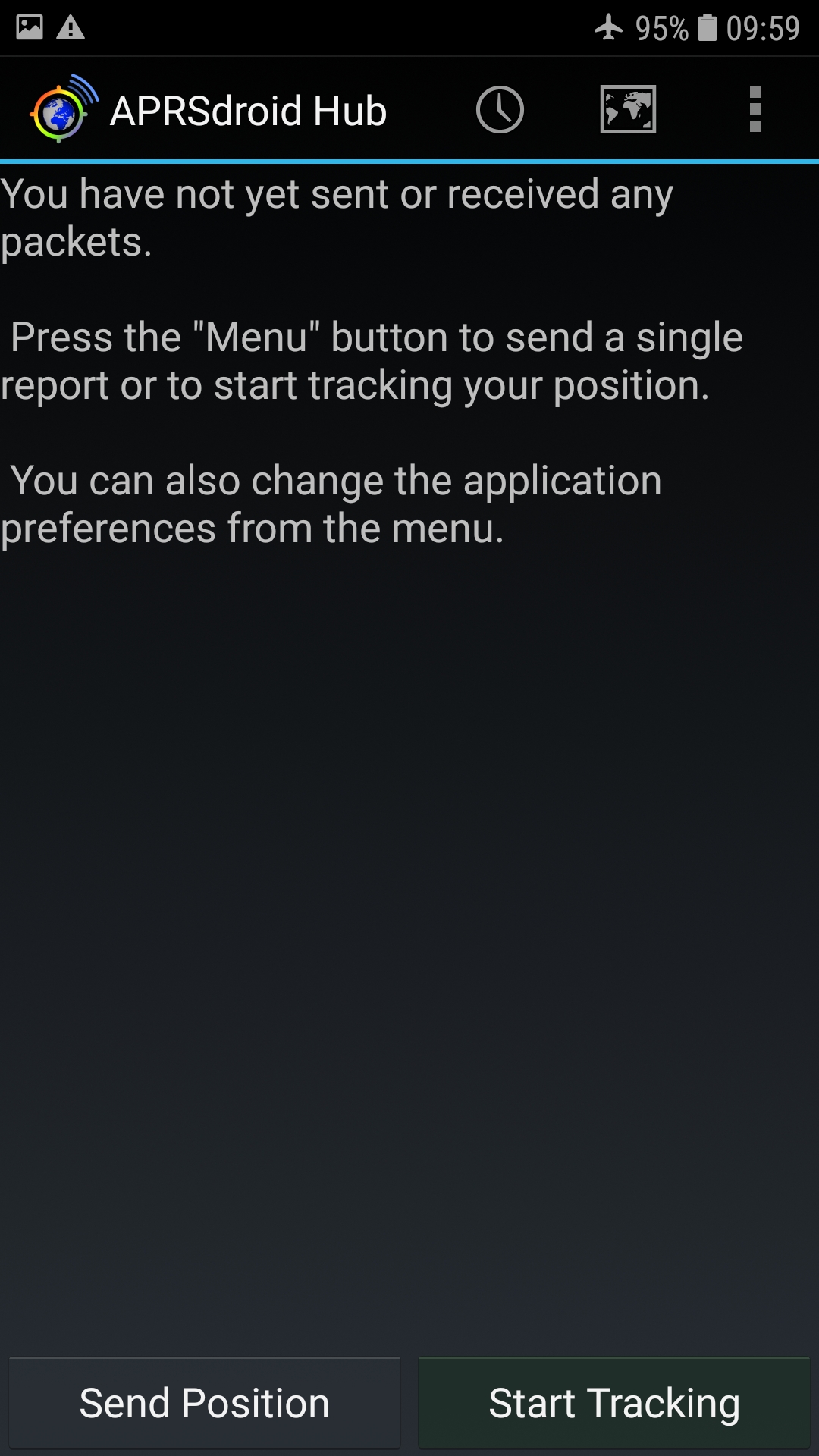This screenshot has height=1456, width=819.
Task: Open the clock history icon
Action: [500, 110]
